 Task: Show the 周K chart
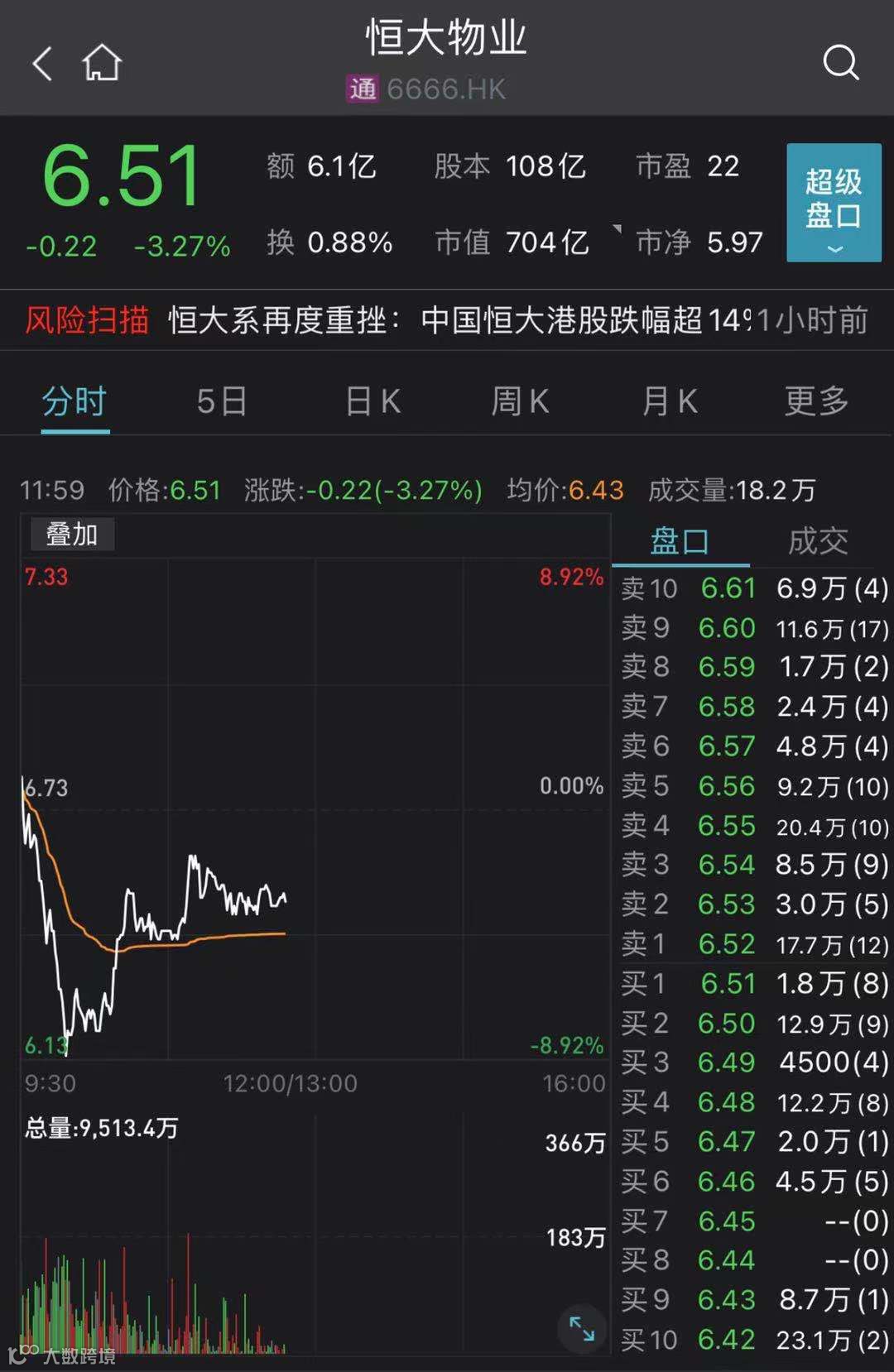click(520, 402)
